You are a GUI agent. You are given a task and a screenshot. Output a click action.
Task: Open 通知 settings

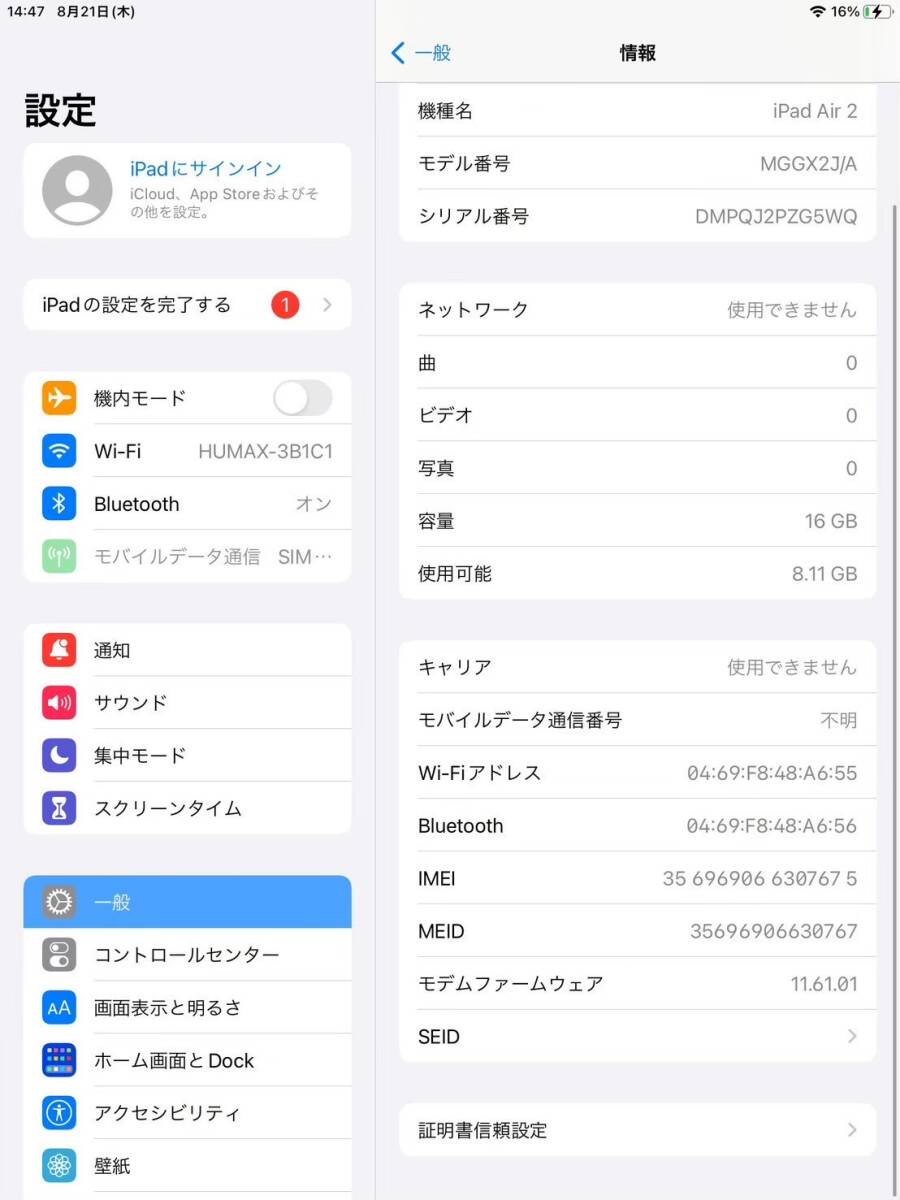click(x=187, y=650)
